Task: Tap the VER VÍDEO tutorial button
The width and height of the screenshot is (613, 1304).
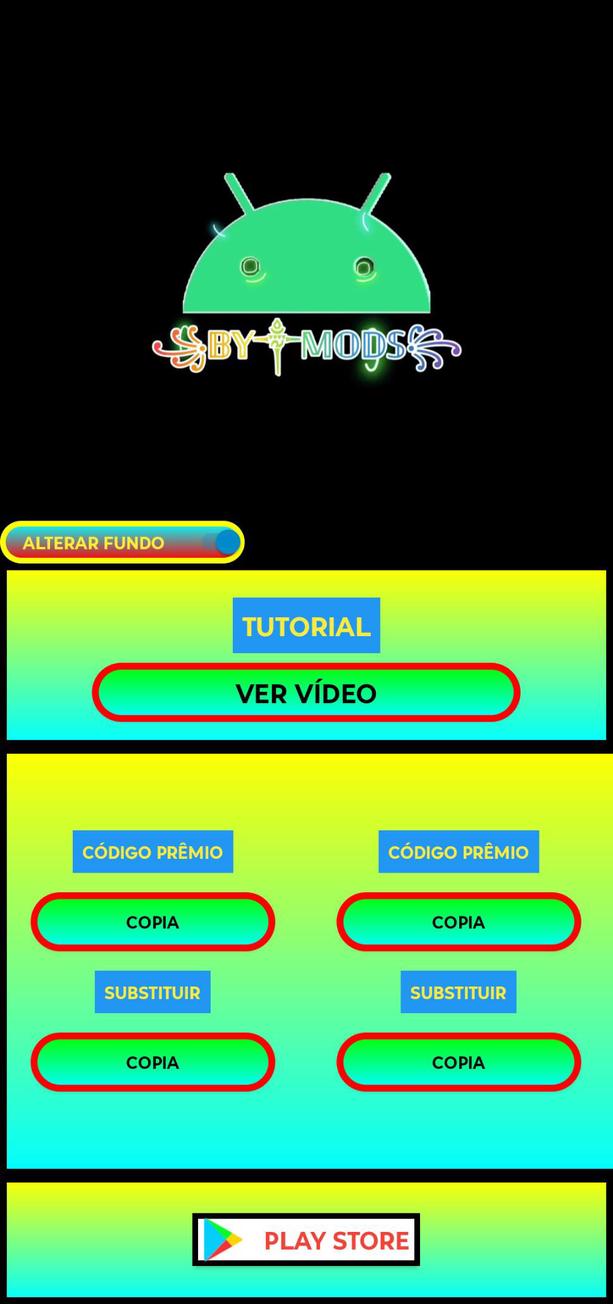Action: (x=306, y=692)
